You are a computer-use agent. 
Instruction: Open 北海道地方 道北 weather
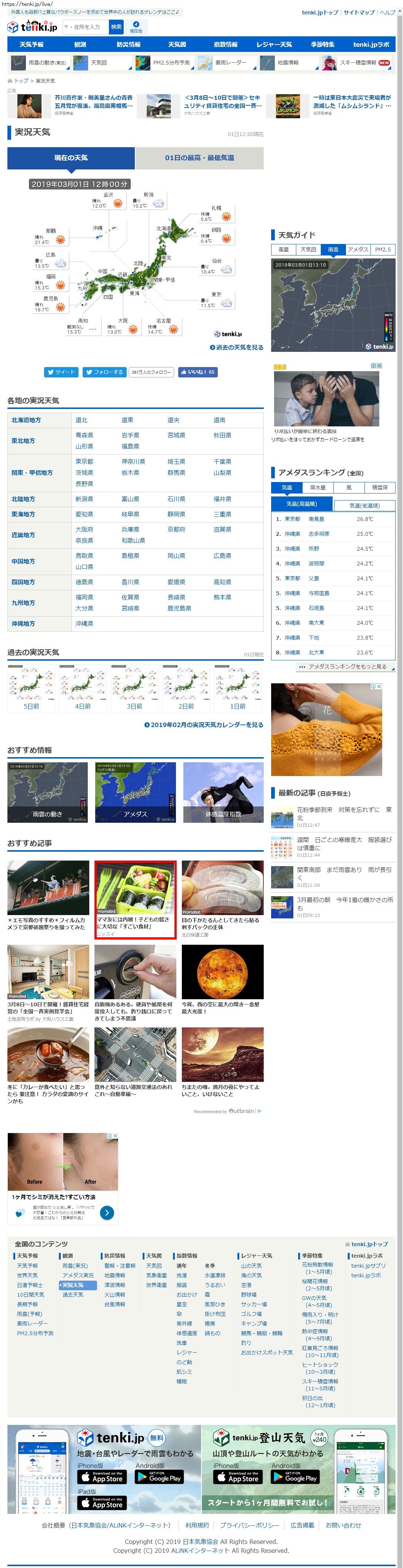click(x=81, y=420)
